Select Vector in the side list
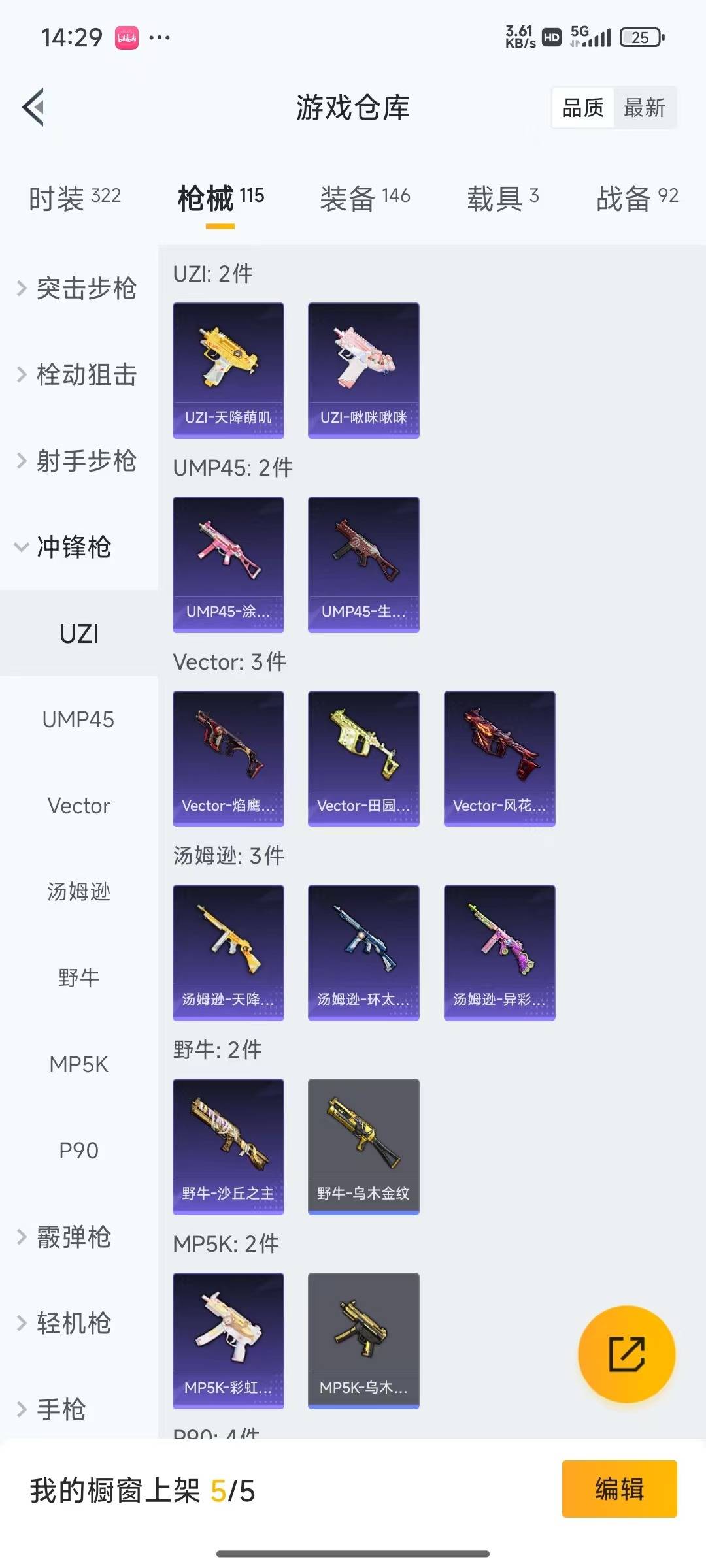Viewport: 706px width, 1568px height. pyautogui.click(x=78, y=806)
